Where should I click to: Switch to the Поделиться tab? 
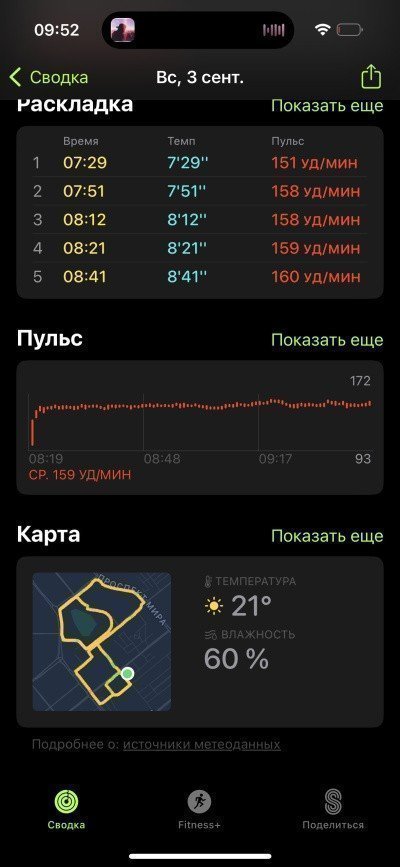333,809
